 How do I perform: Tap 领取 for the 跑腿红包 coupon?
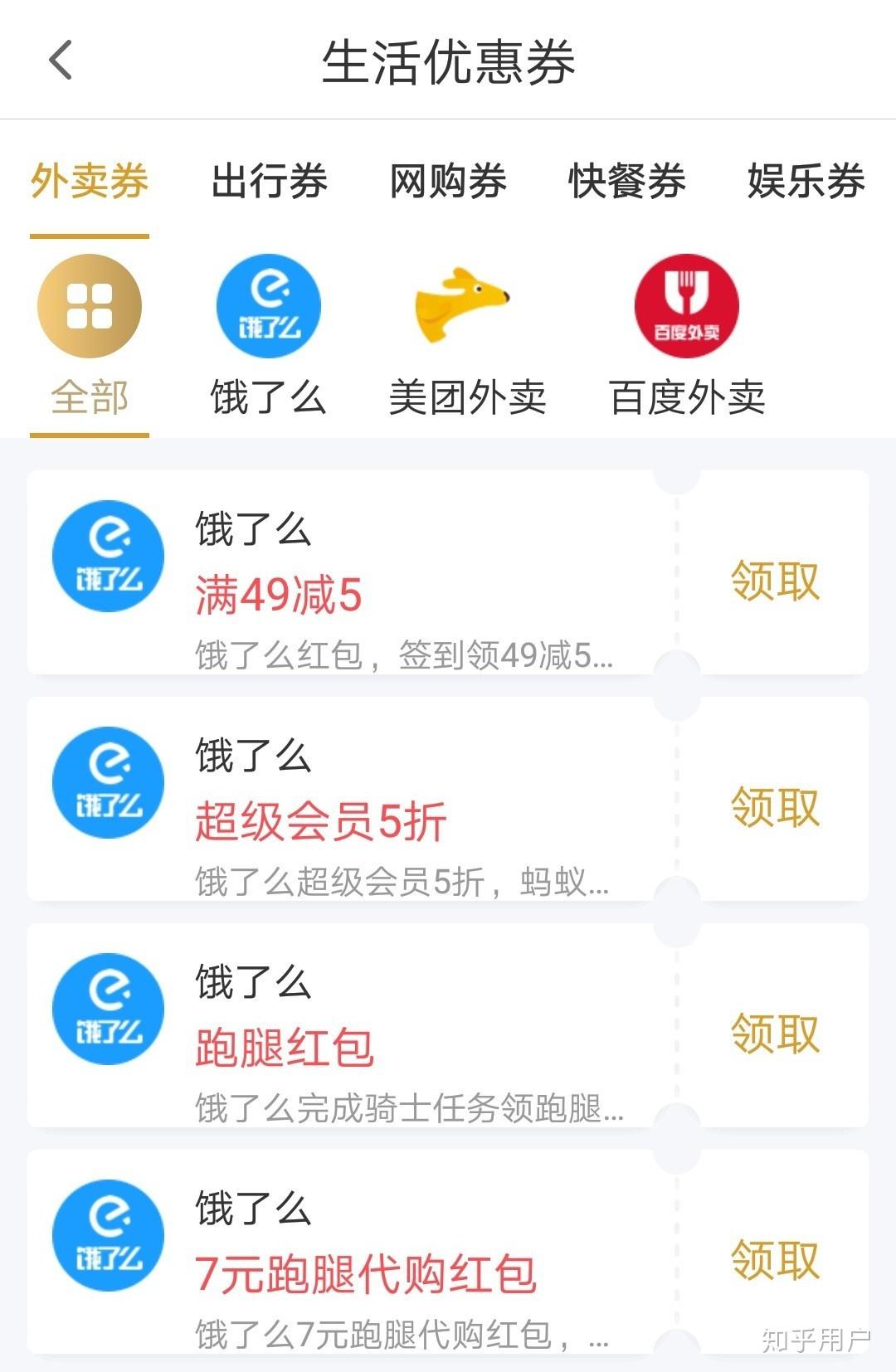[x=775, y=1034]
